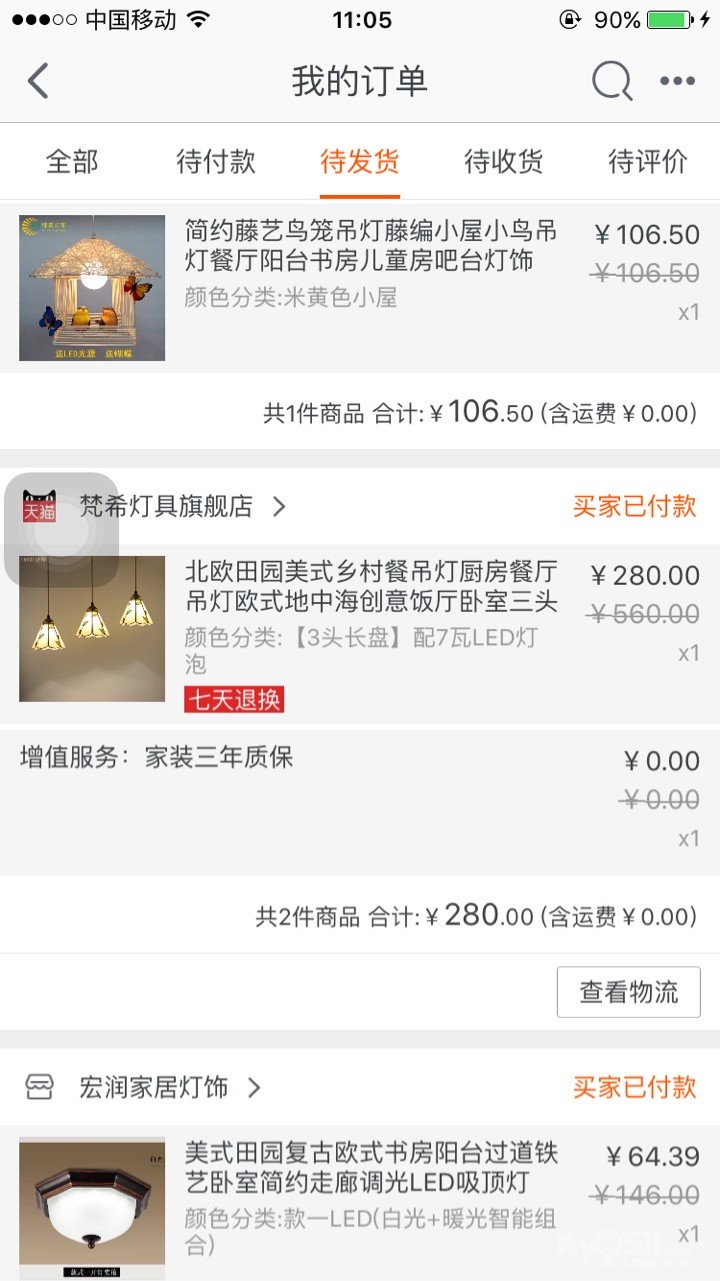Go back from the orders page
The image size is (720, 1281).
click(x=38, y=81)
